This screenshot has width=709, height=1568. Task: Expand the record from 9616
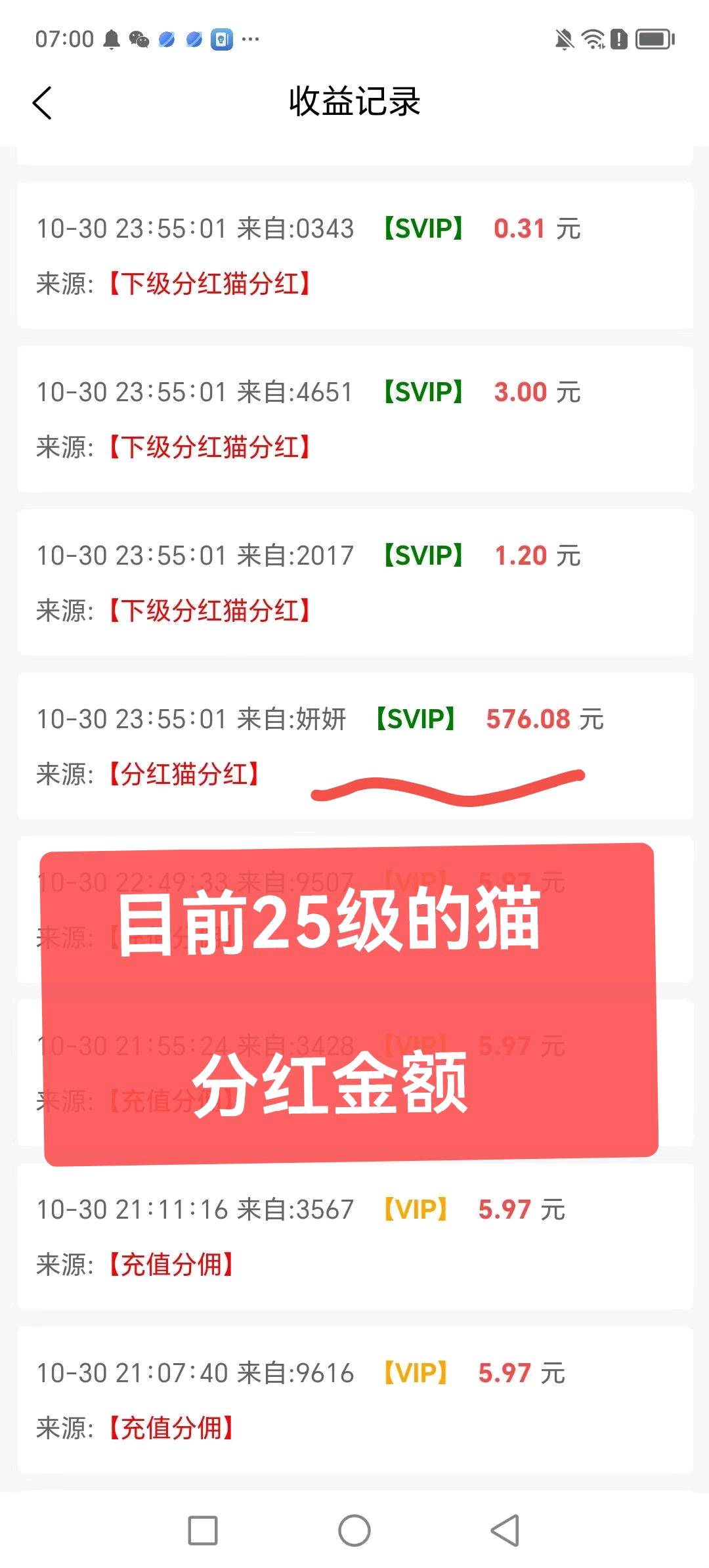coord(354,1399)
